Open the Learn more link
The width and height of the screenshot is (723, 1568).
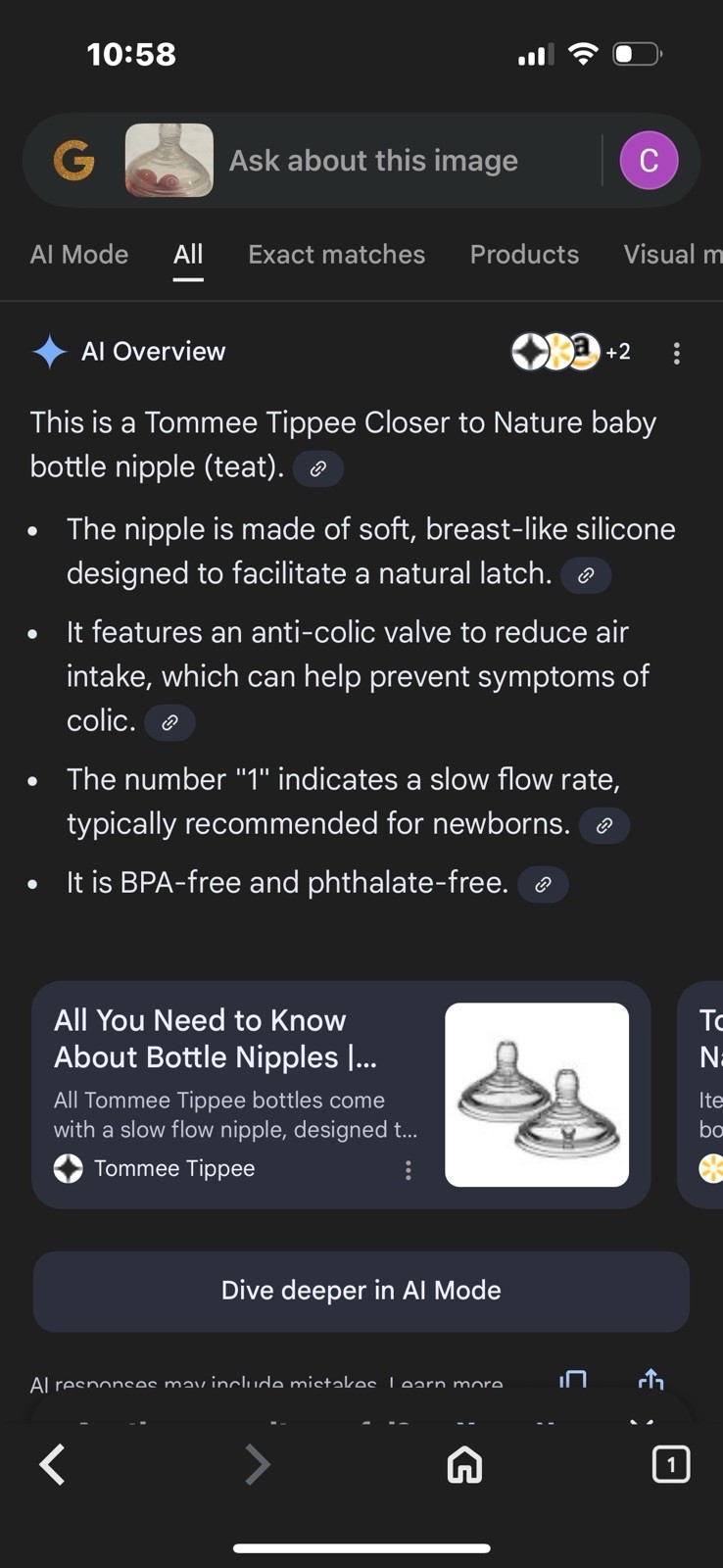click(x=446, y=1384)
